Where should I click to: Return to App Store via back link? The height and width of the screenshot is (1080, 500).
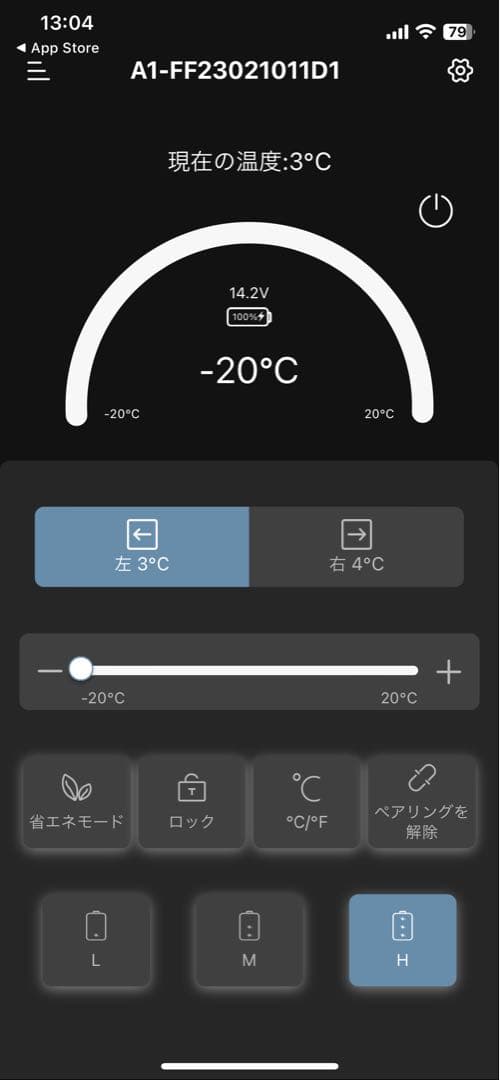pos(57,48)
